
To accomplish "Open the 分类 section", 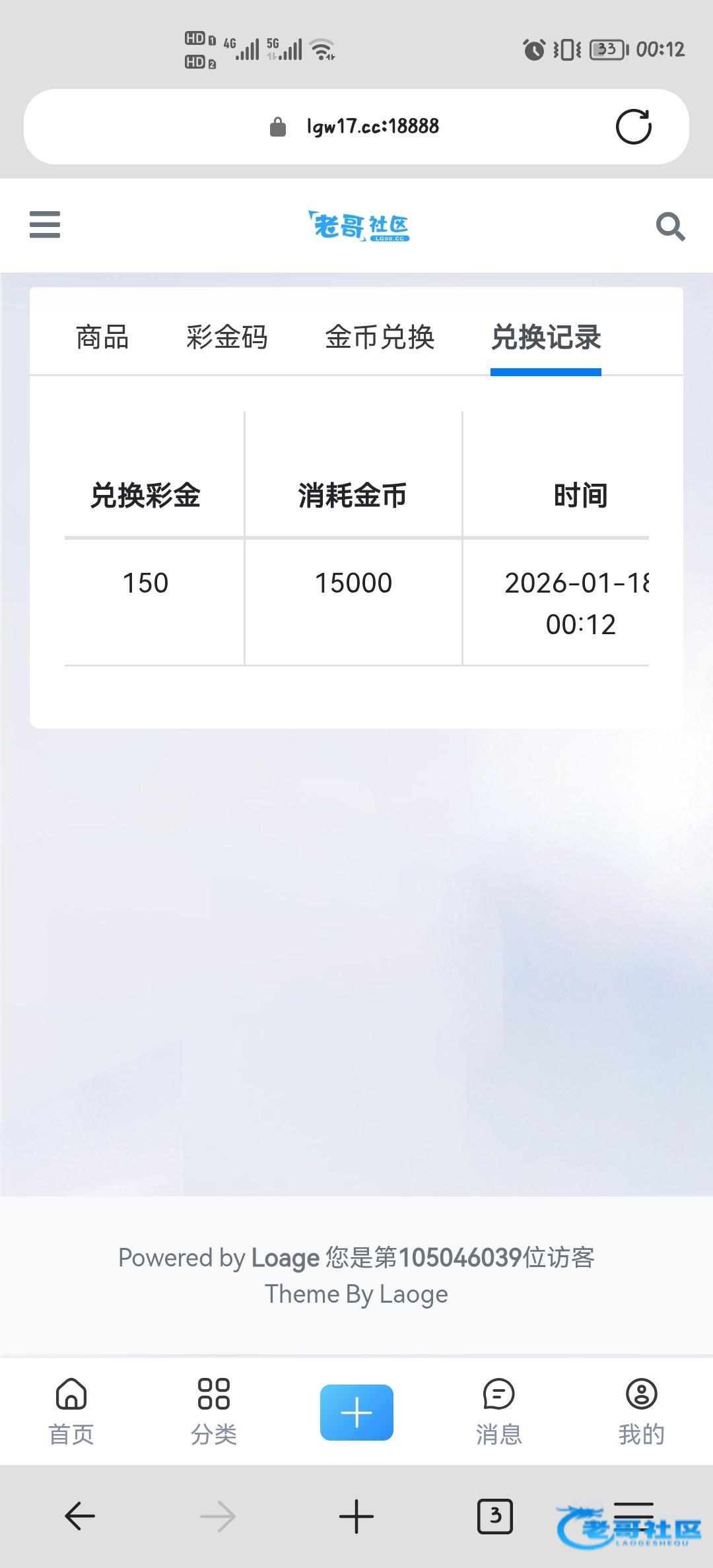I will (x=213, y=1411).
